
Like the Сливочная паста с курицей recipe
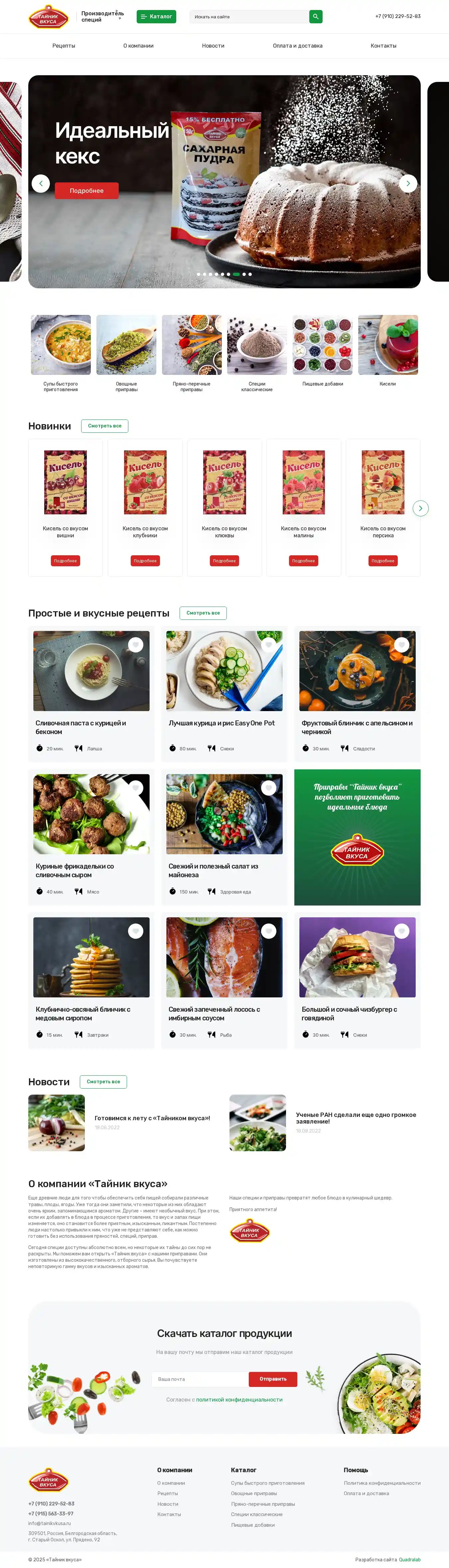point(136,645)
